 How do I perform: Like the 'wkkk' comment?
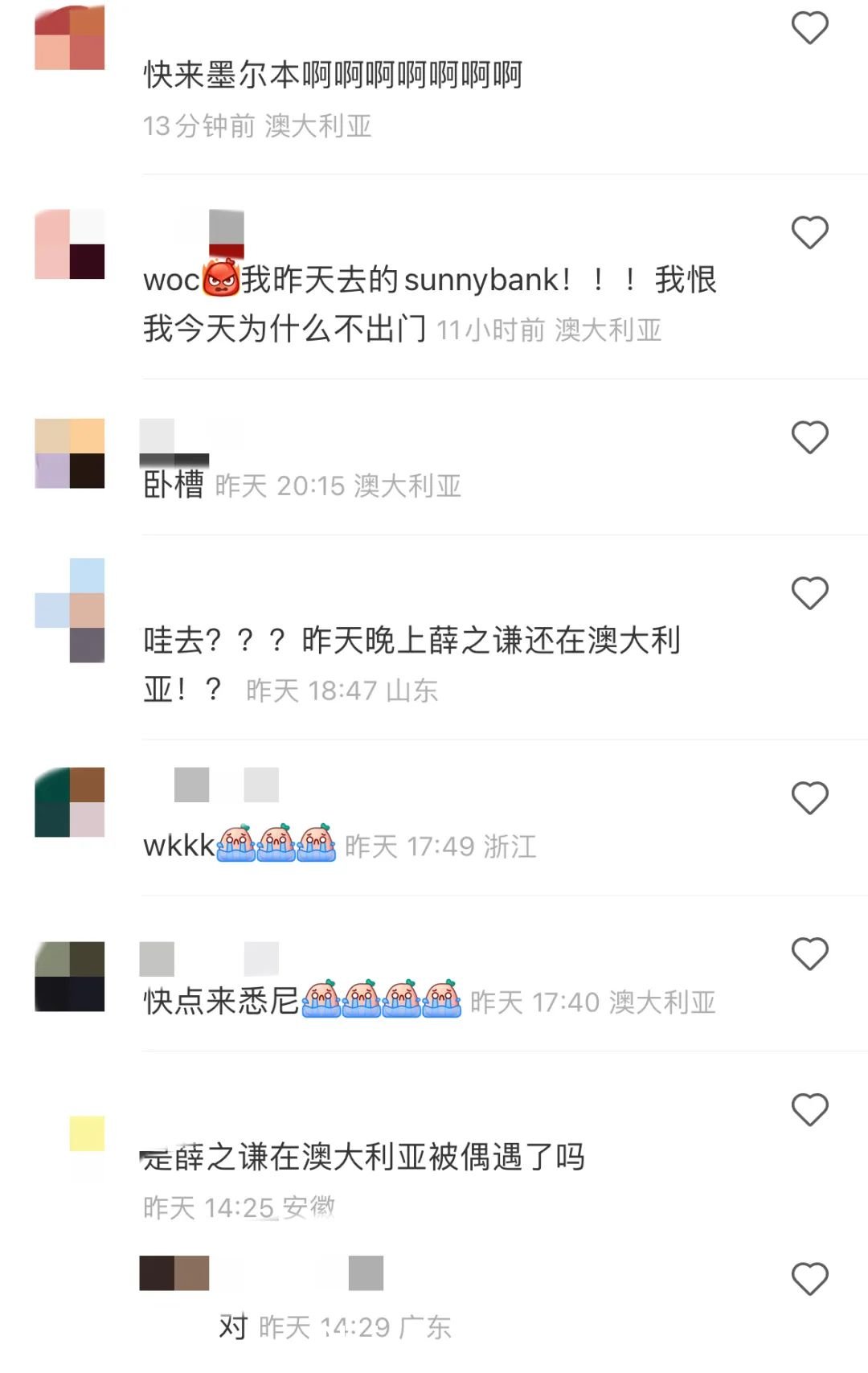tap(809, 798)
